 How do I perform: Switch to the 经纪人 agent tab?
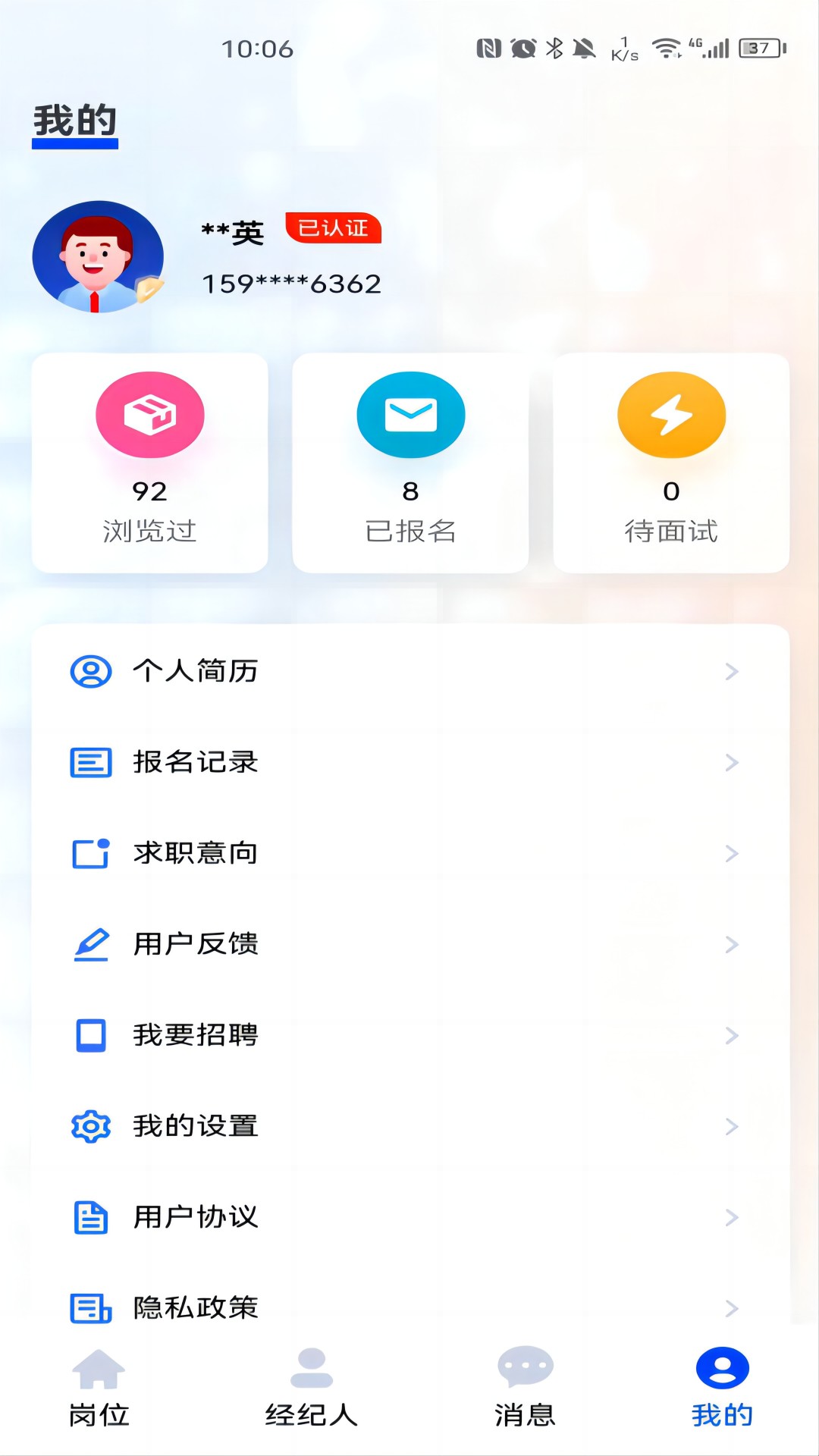coord(311,1388)
